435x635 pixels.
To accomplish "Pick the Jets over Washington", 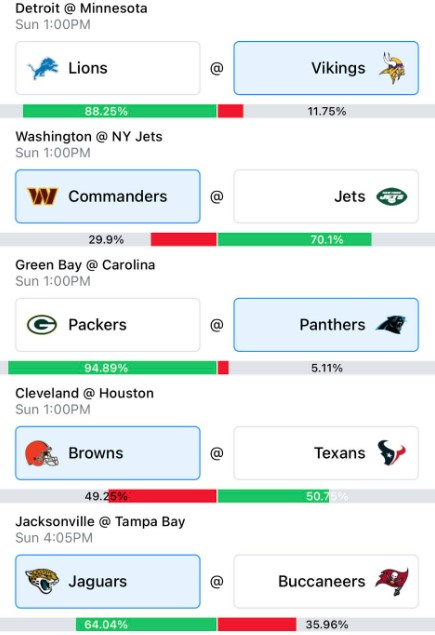I will pos(326,196).
